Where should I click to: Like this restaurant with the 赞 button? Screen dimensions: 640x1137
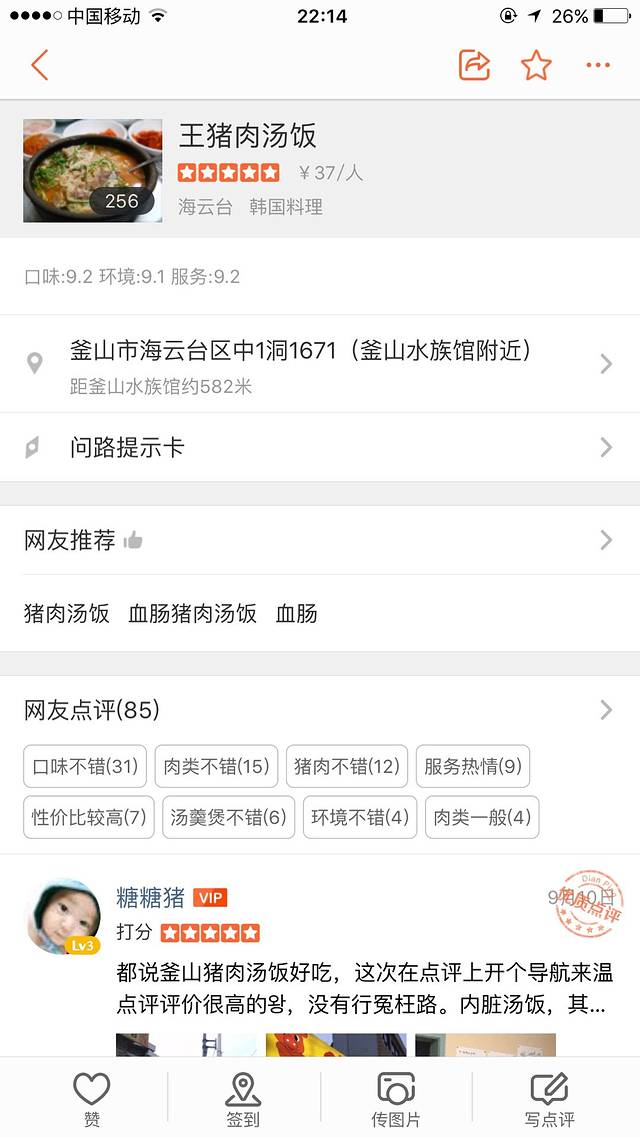click(92, 1098)
